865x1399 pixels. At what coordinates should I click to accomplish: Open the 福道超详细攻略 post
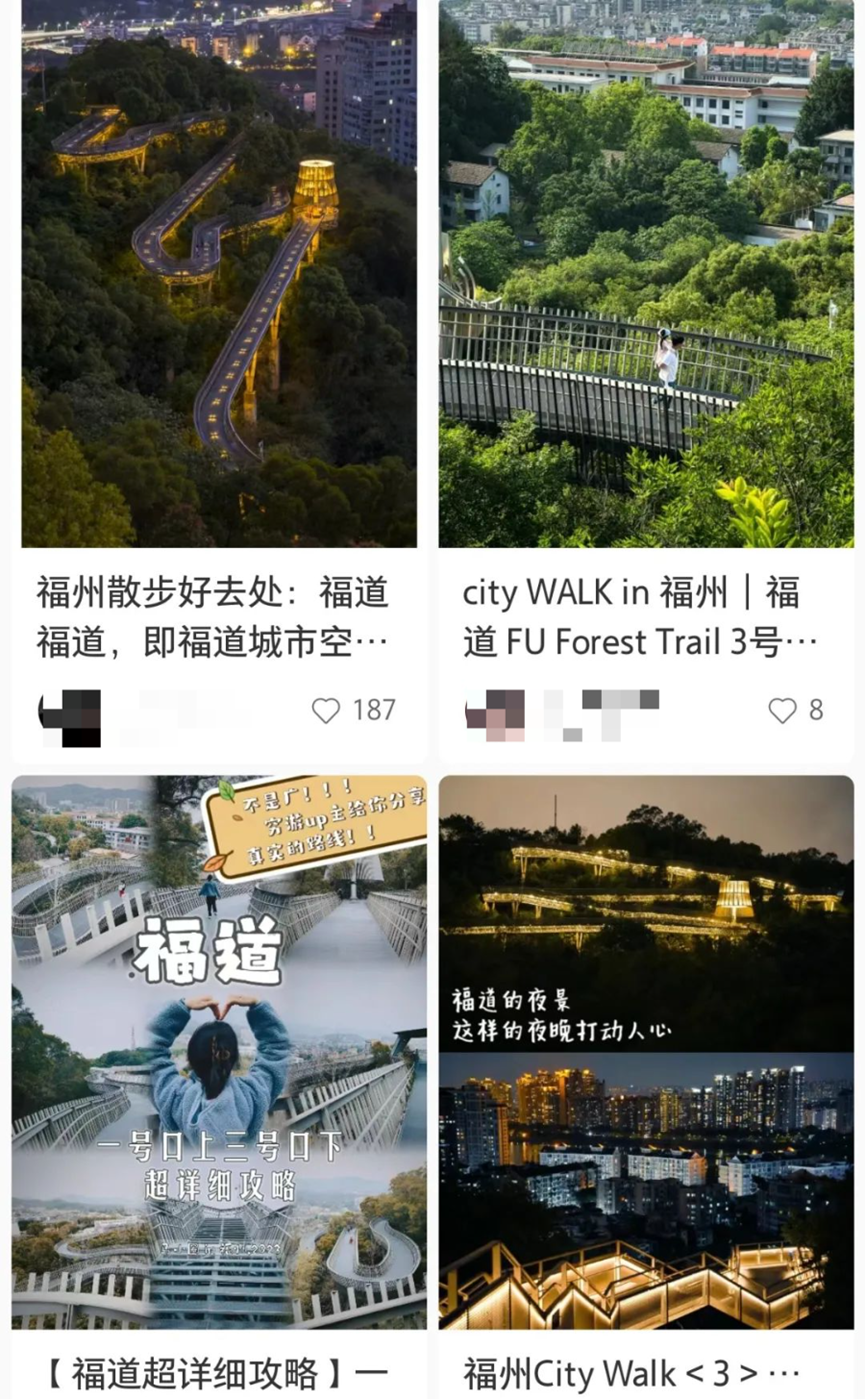click(218, 1050)
